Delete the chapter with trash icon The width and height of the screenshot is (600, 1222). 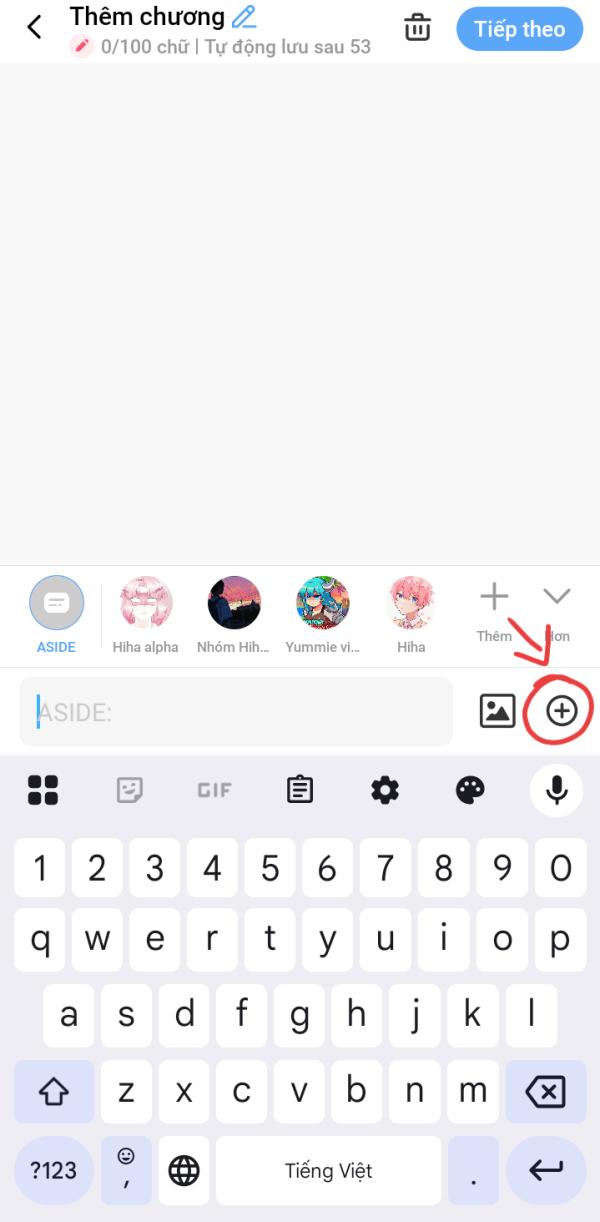click(x=416, y=28)
